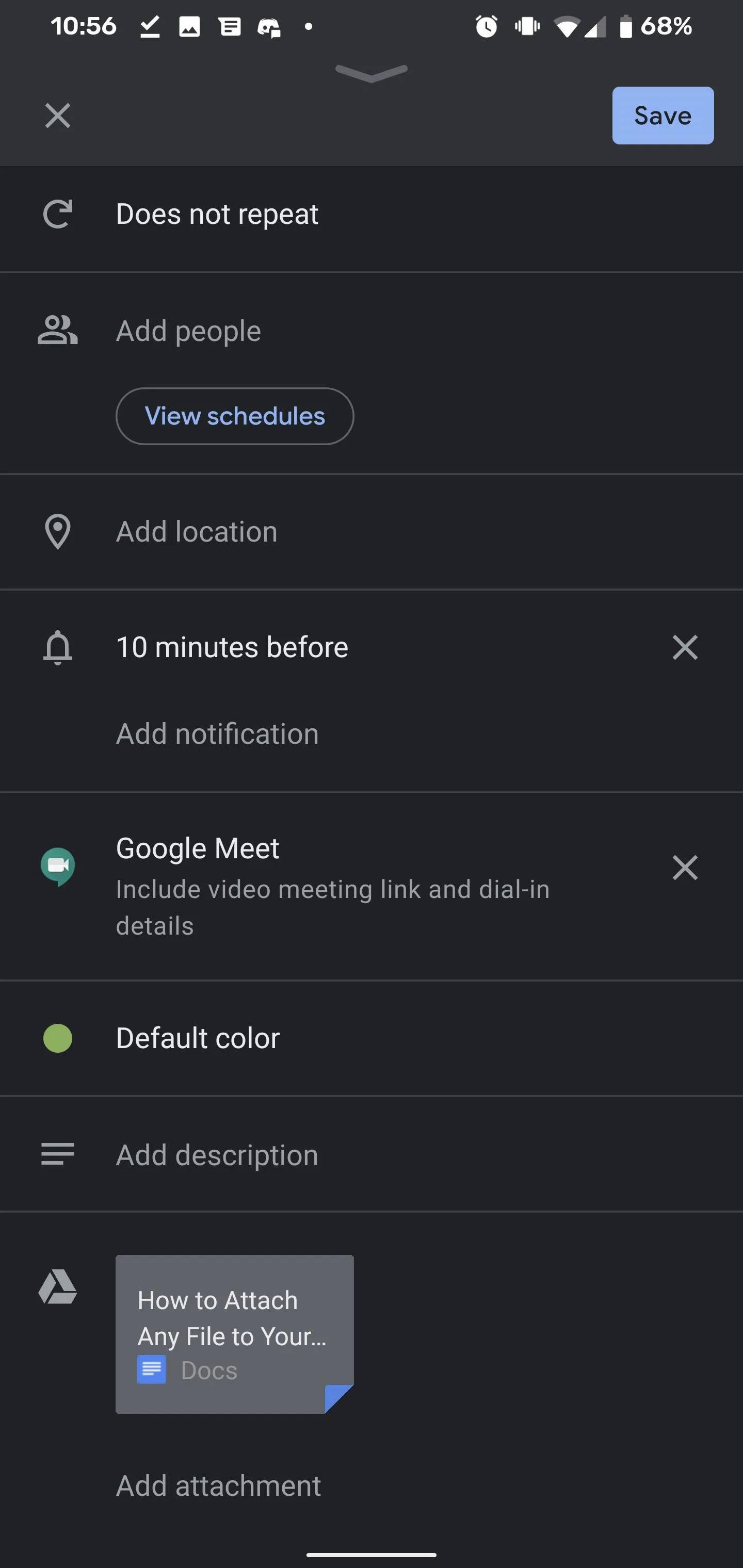Change the 'Does not repeat' setting
Image resolution: width=743 pixels, height=1568 pixels.
372,214
